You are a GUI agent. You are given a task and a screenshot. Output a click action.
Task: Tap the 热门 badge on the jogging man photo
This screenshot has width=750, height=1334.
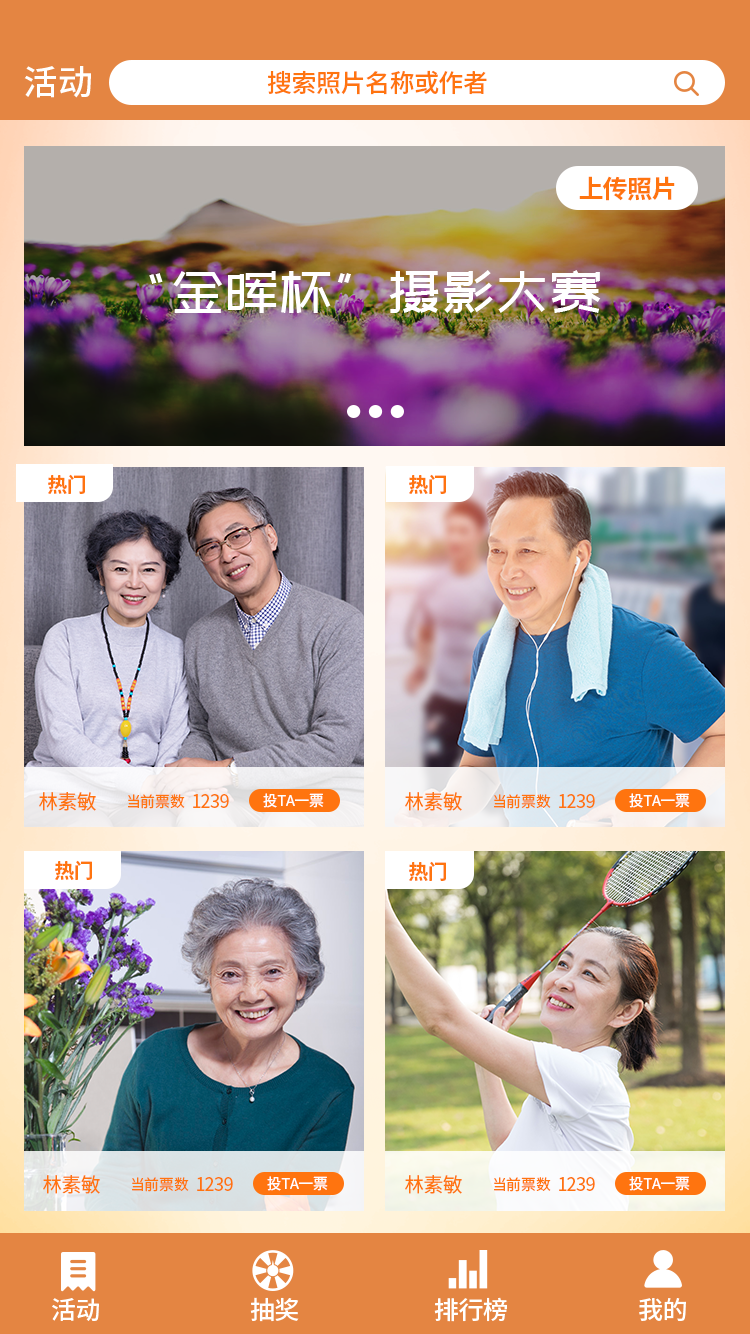coord(430,483)
